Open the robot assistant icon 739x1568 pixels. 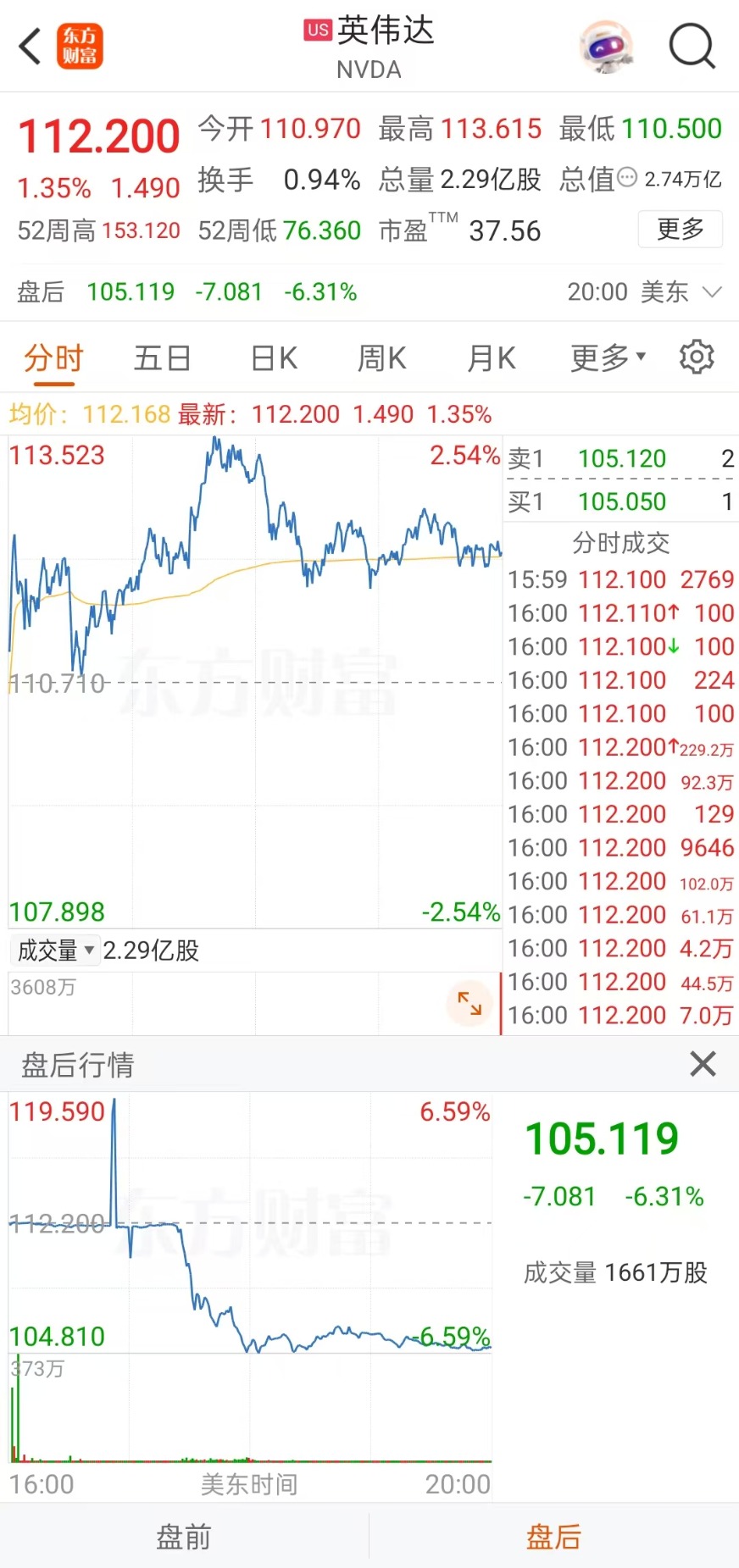[x=606, y=47]
